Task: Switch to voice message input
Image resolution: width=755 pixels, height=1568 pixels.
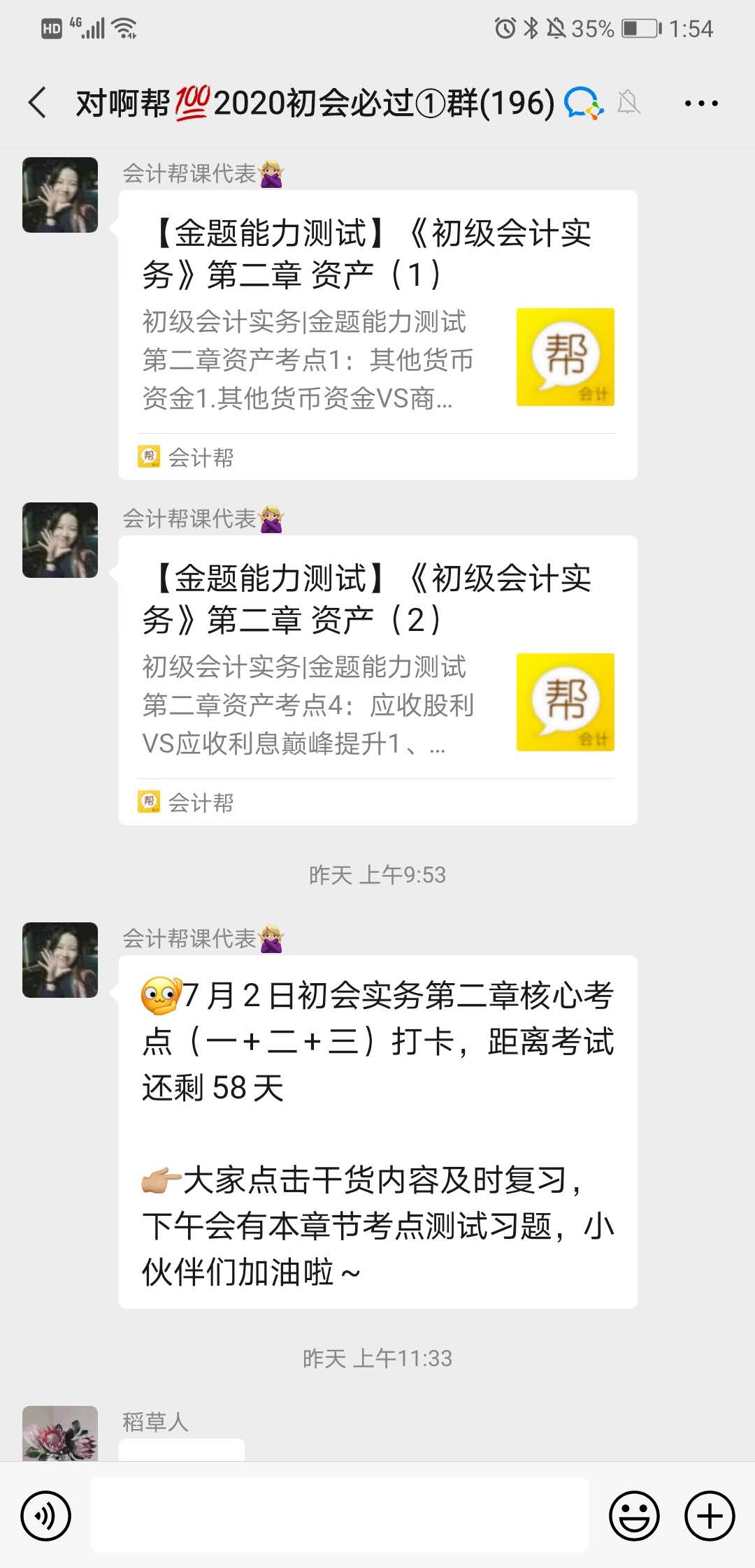Action: pyautogui.click(x=45, y=1516)
